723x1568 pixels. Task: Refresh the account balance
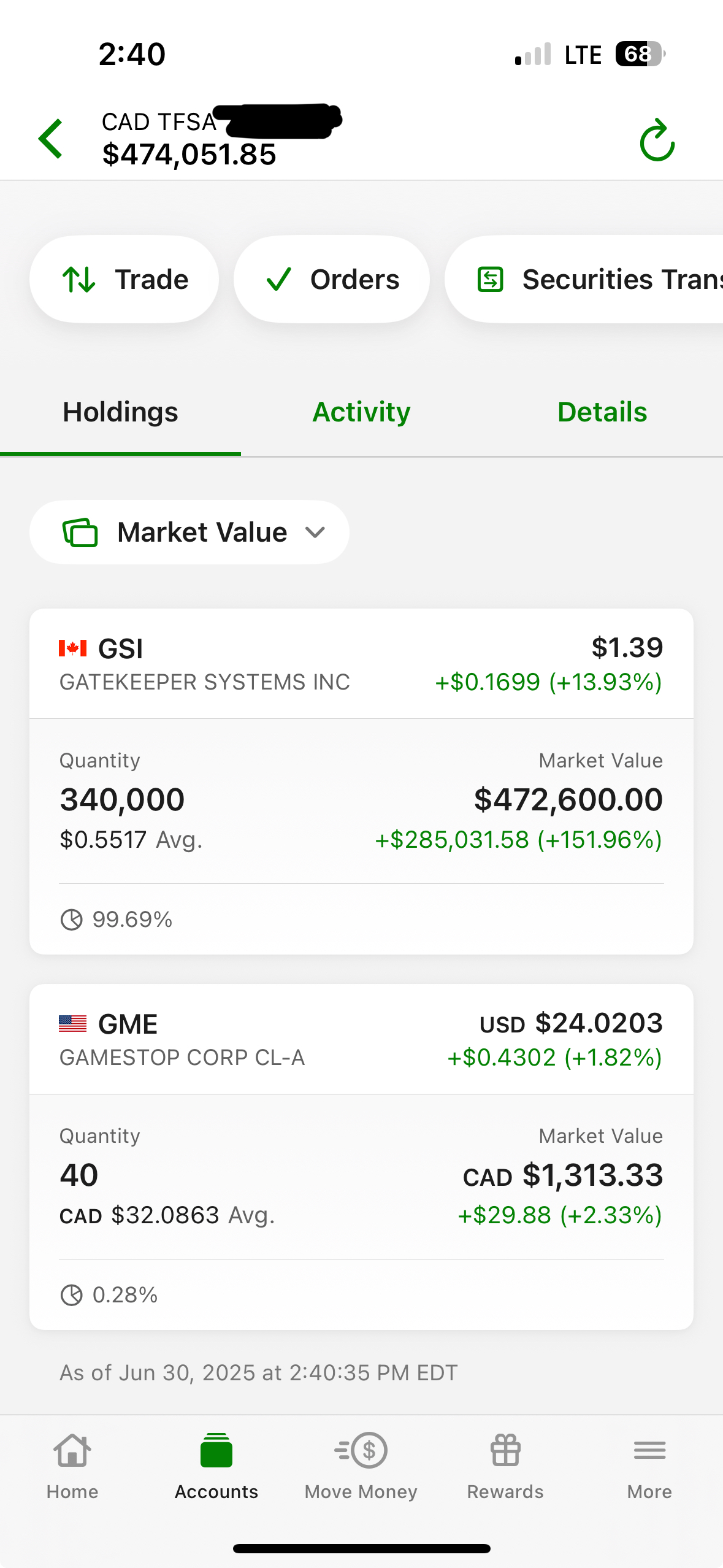click(x=657, y=140)
